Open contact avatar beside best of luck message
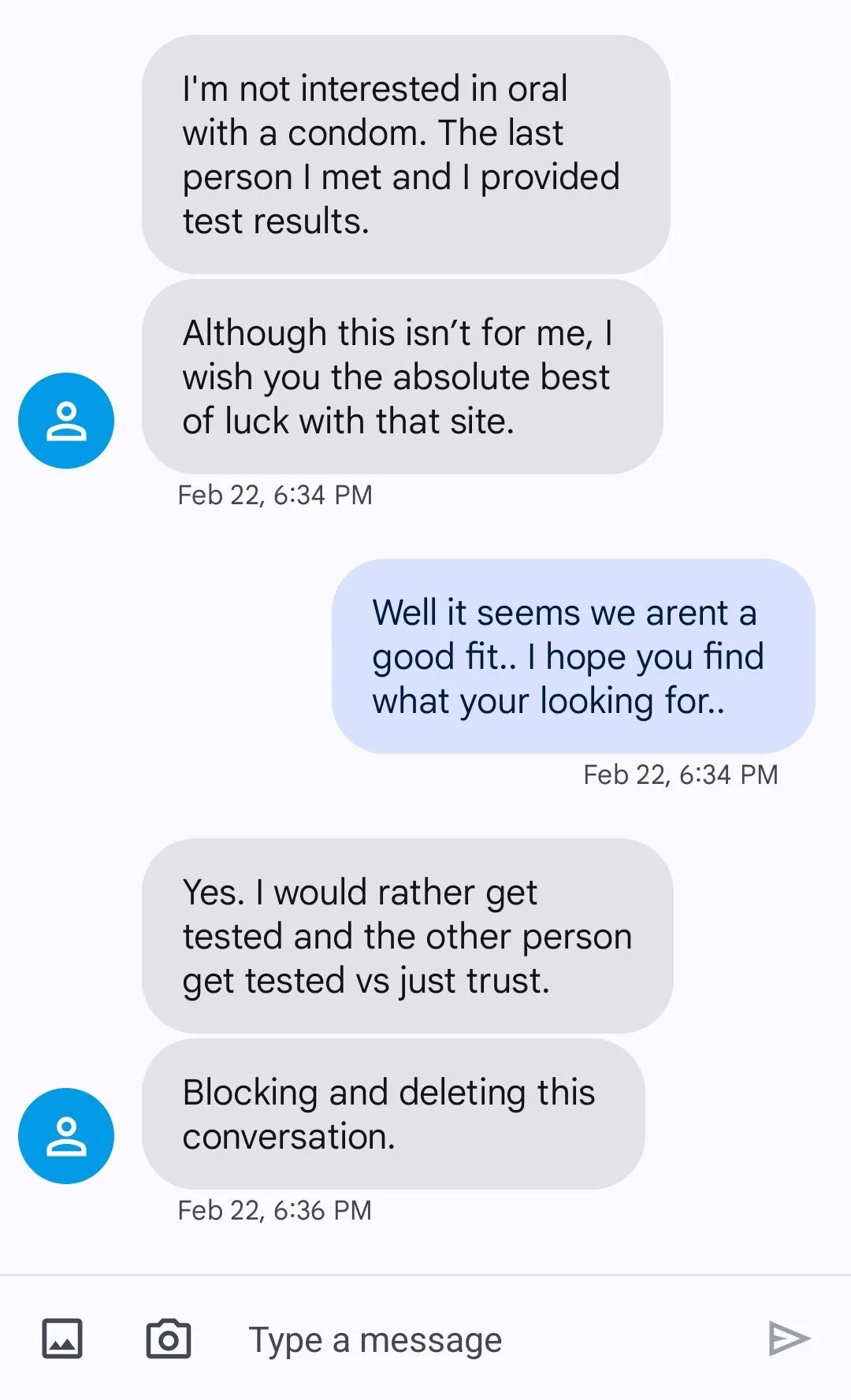Screen dimensions: 851x1400 click(x=66, y=420)
